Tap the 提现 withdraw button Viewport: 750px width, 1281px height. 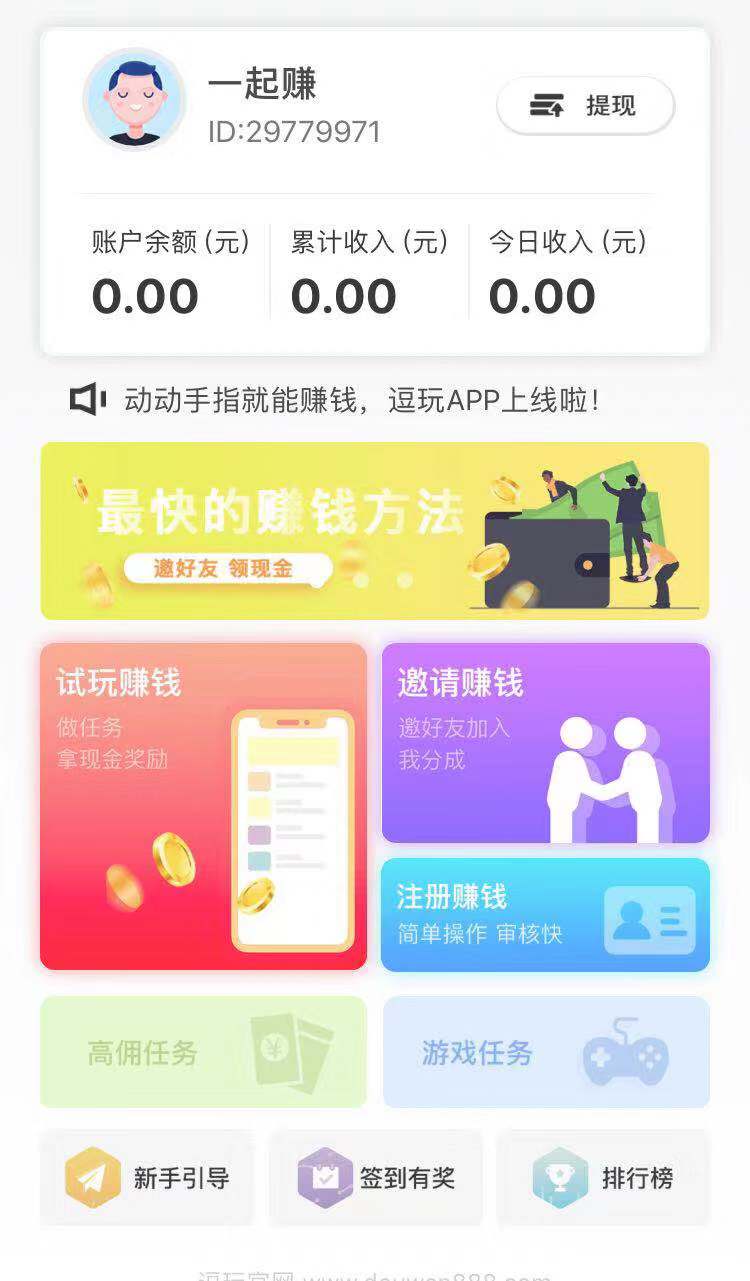pyautogui.click(x=586, y=105)
